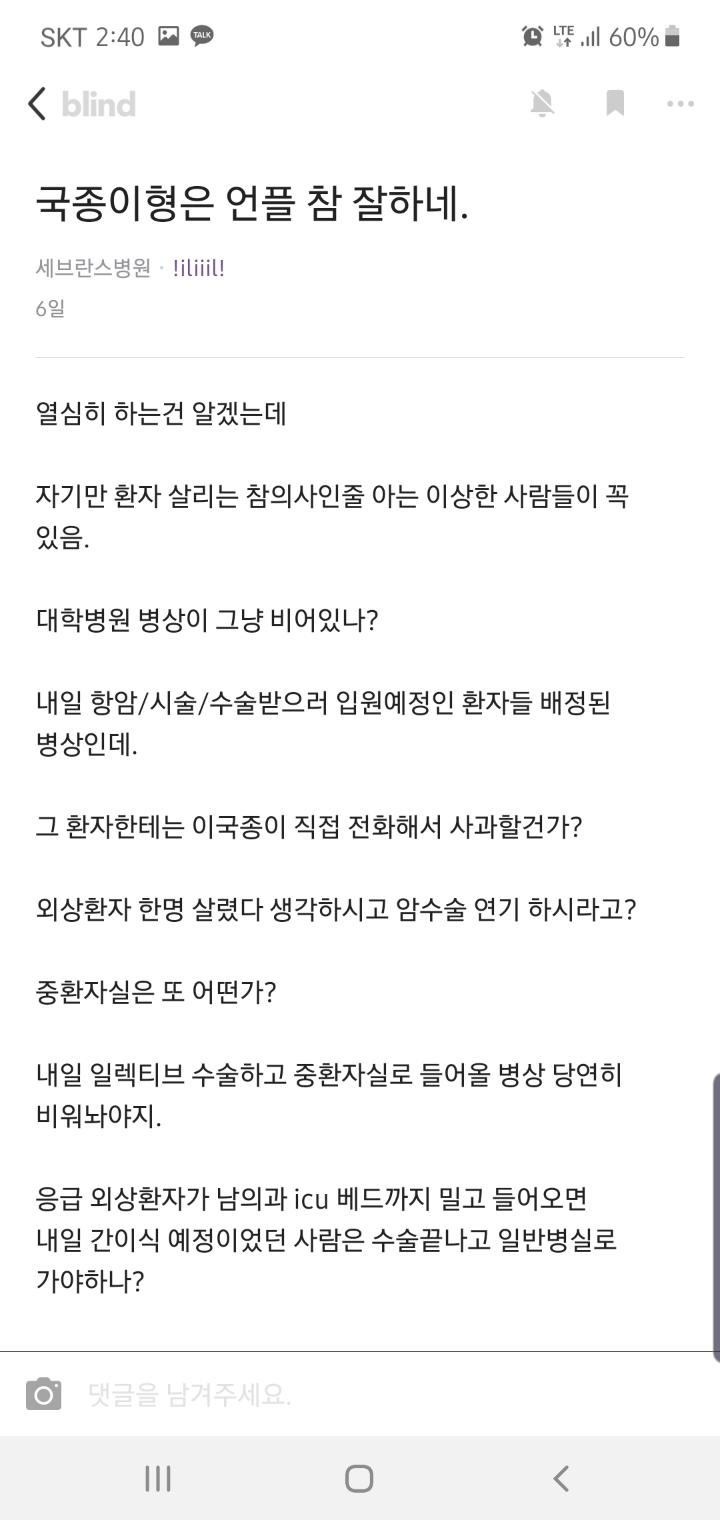This screenshot has width=720, height=1520.
Task: Go back using the top-left arrow
Action: pyautogui.click(x=37, y=104)
